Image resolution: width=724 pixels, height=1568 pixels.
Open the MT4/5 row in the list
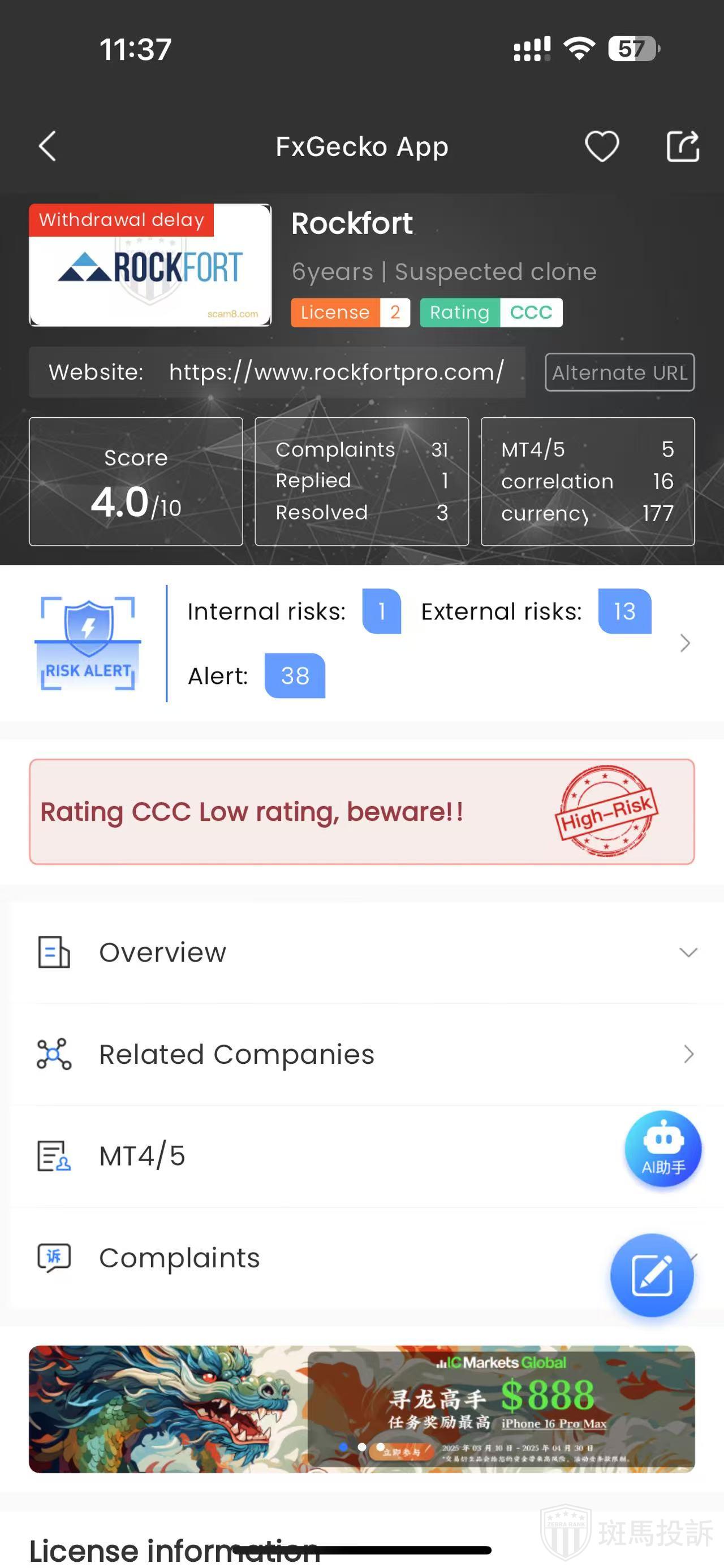pos(304,1156)
